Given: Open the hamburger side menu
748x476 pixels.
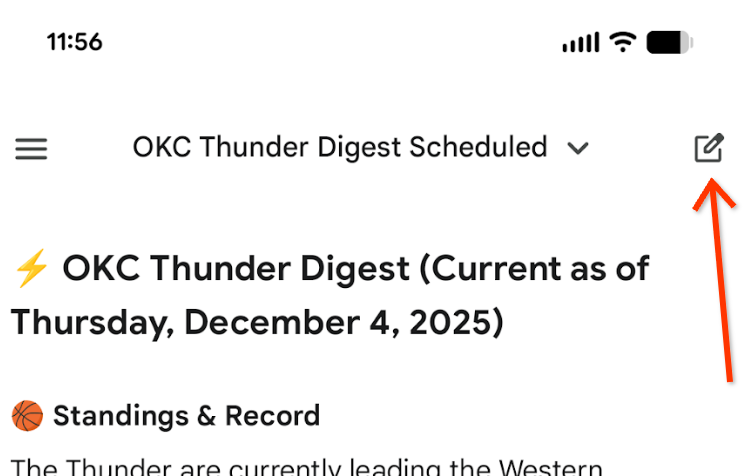Looking at the screenshot, I should (31, 149).
